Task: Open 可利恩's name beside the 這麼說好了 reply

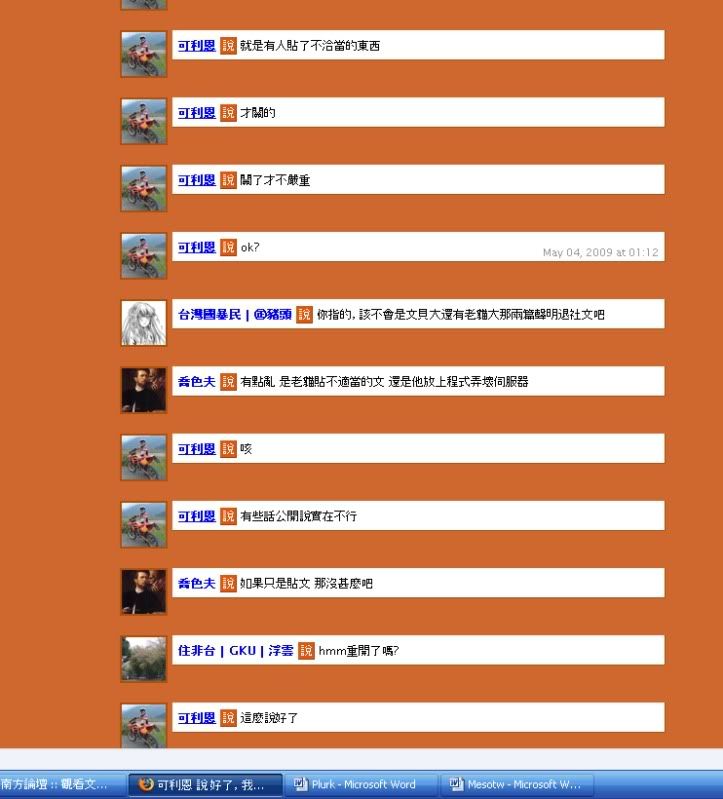Action: pos(196,718)
